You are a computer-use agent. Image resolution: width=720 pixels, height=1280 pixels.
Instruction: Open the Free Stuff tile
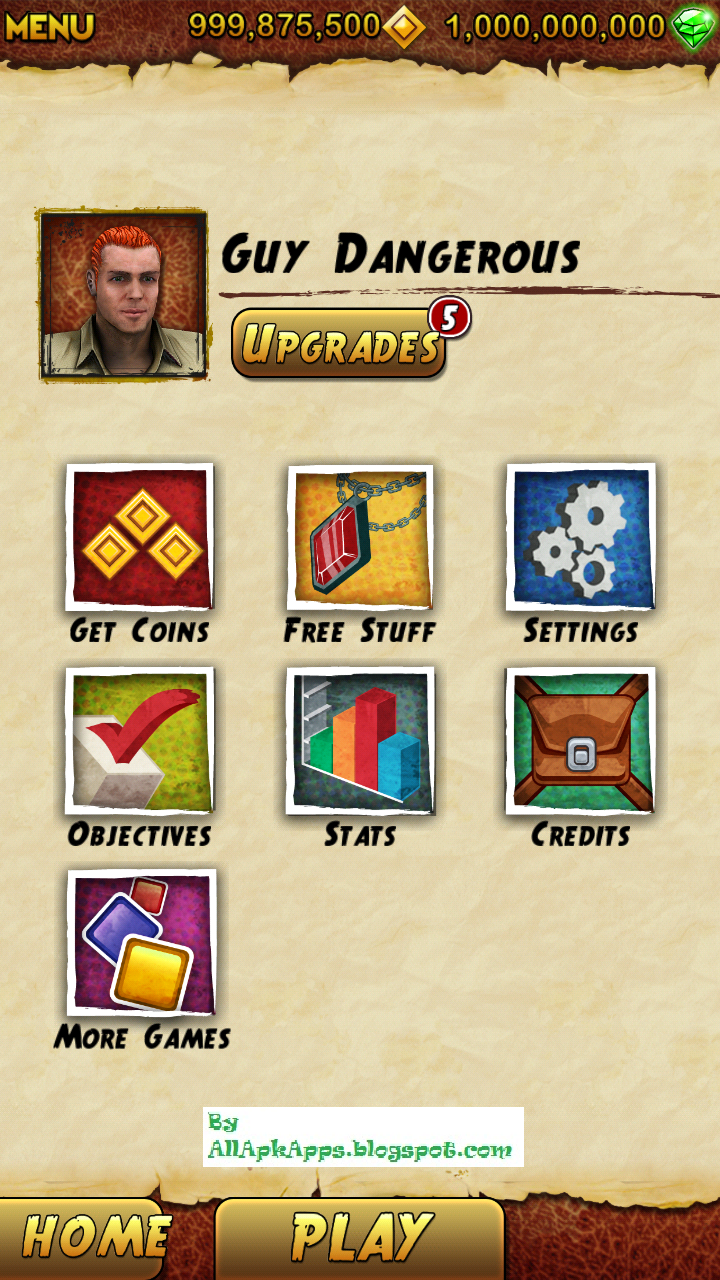(360, 538)
